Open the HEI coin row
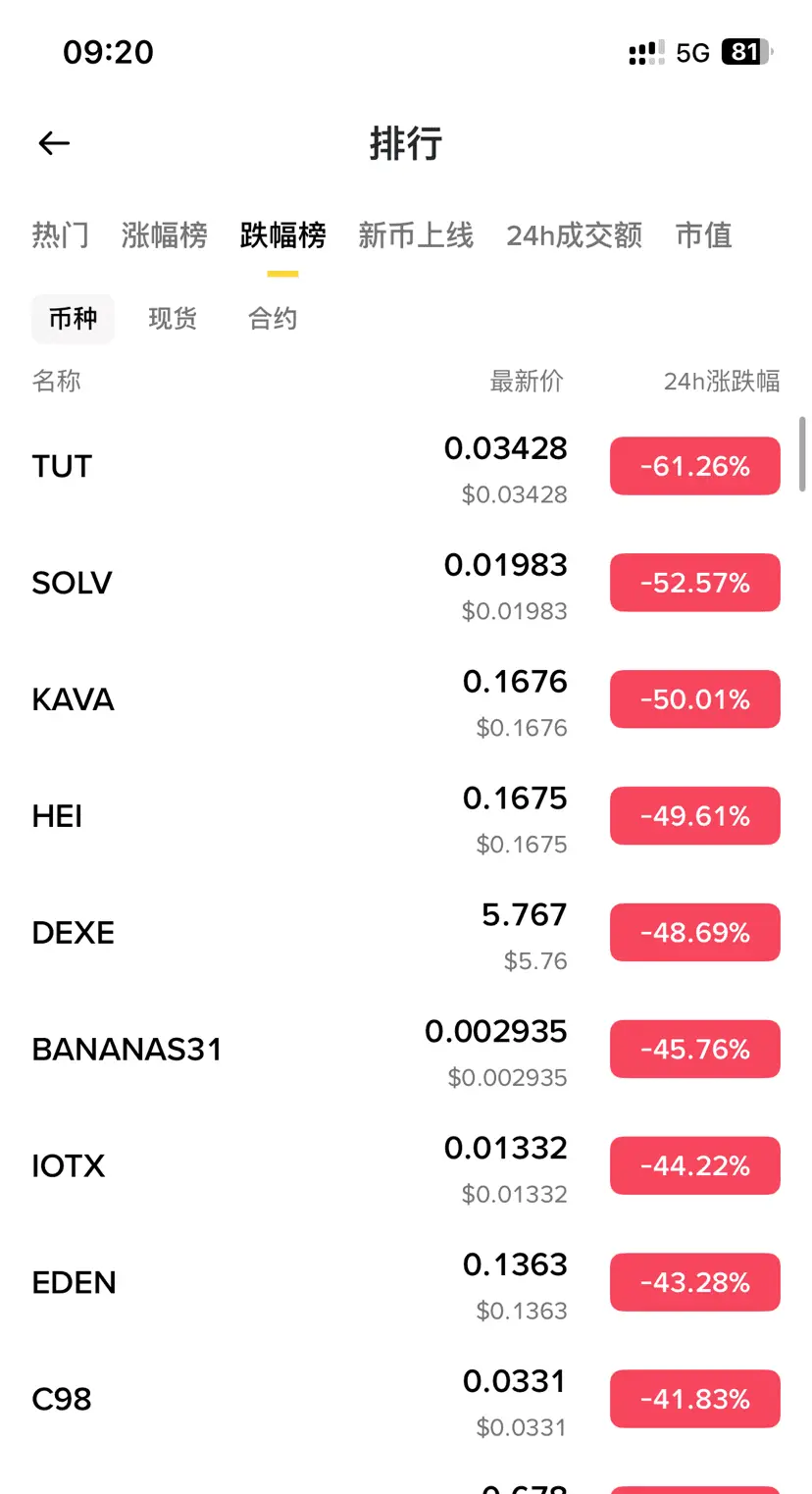Image resolution: width=812 pixels, height=1494 pixels. (294, 817)
